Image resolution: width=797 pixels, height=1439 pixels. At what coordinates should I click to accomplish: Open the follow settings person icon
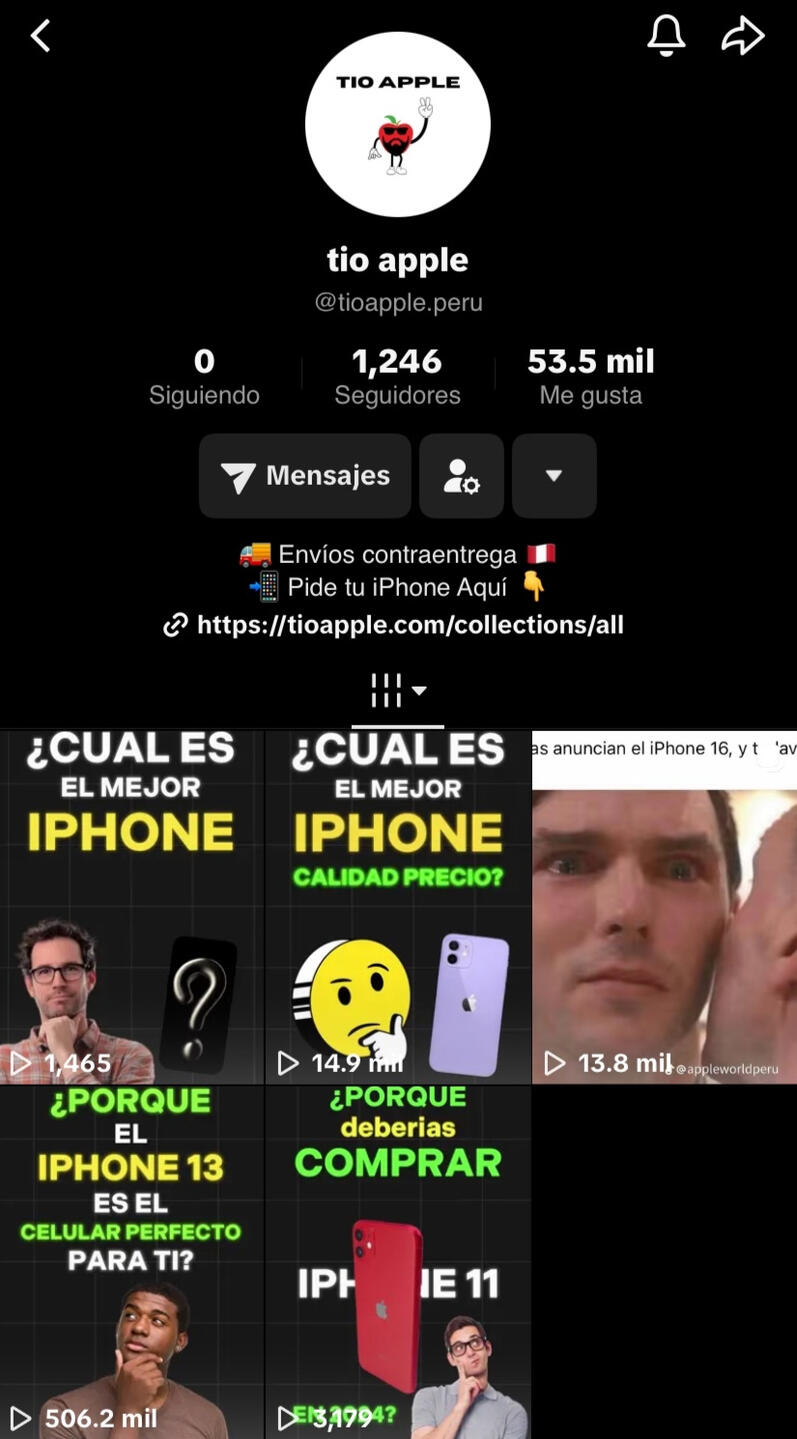tap(461, 476)
